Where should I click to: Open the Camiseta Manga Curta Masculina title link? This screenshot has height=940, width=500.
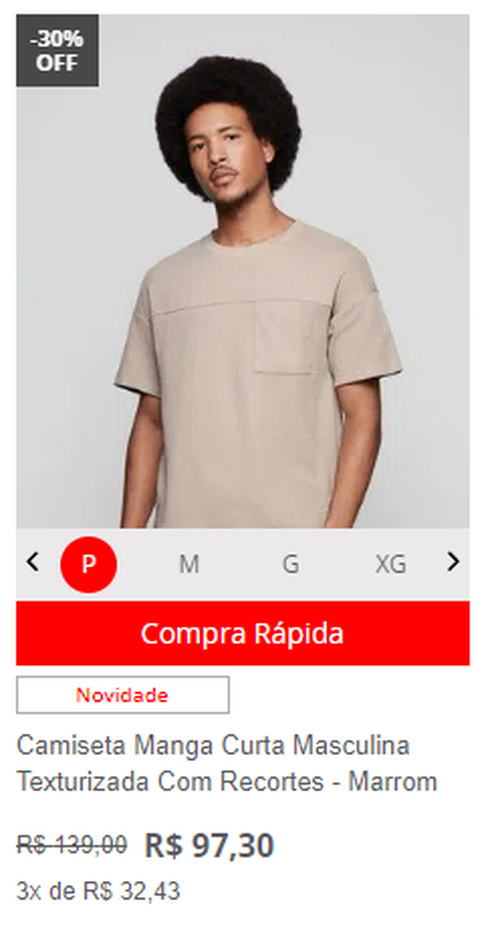(227, 764)
